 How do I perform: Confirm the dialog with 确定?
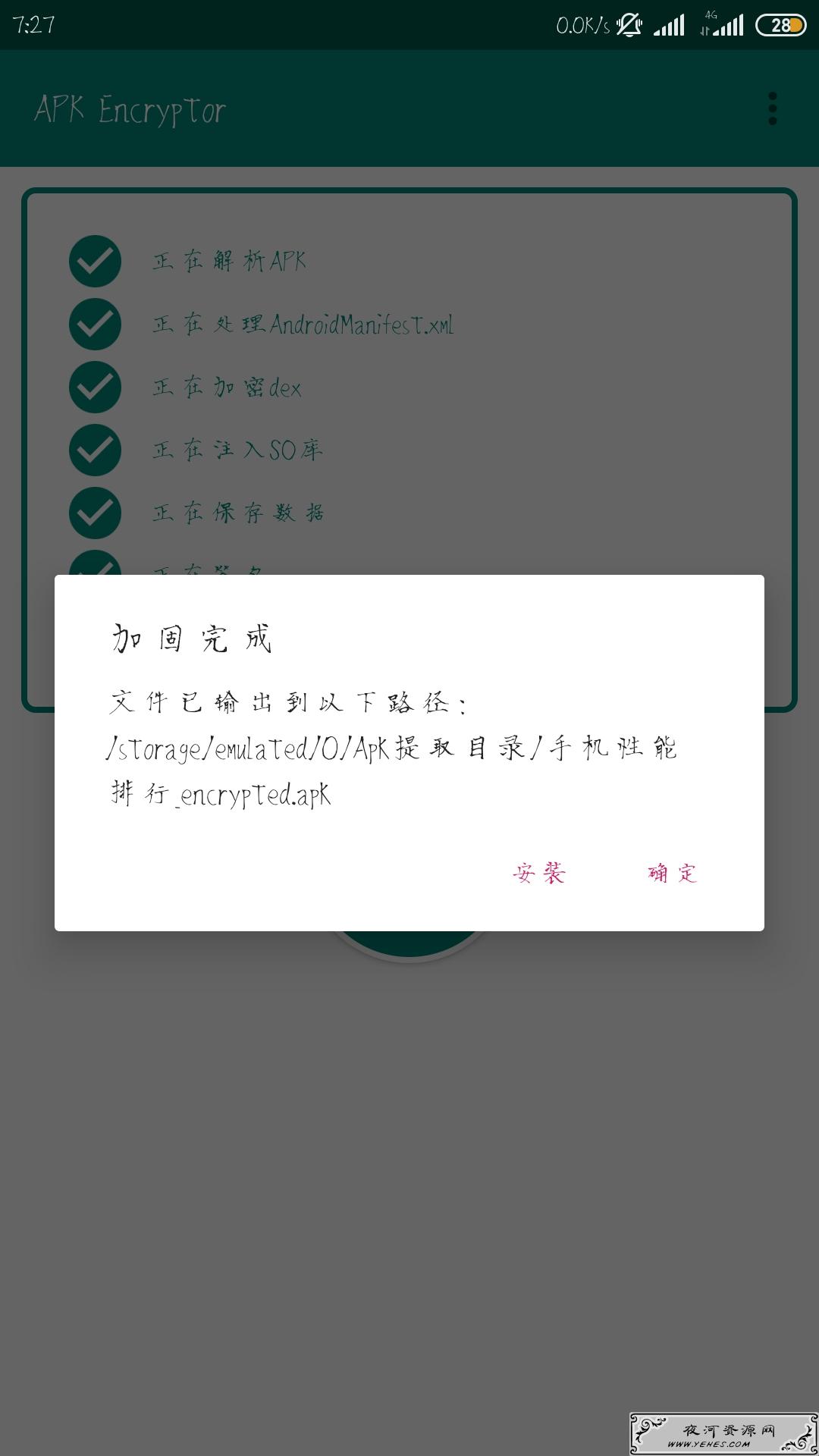(x=673, y=873)
